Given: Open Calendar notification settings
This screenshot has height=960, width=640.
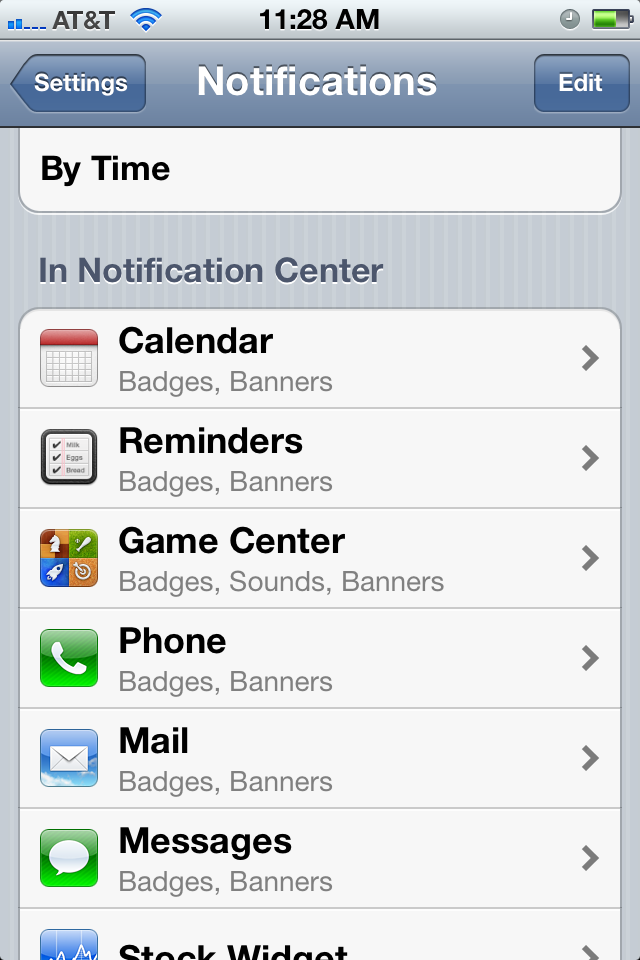Looking at the screenshot, I should [320, 358].
